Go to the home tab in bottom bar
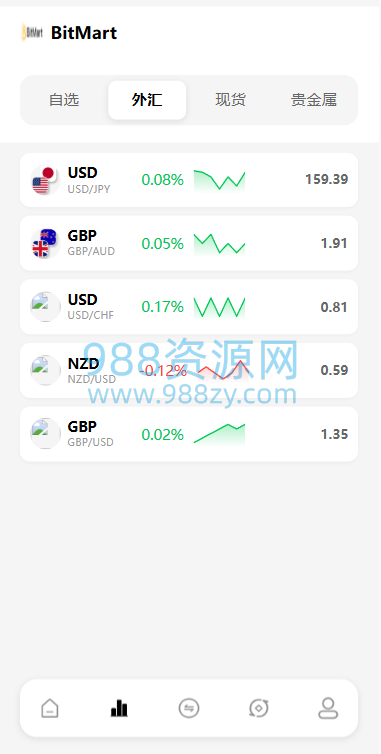 (50, 708)
